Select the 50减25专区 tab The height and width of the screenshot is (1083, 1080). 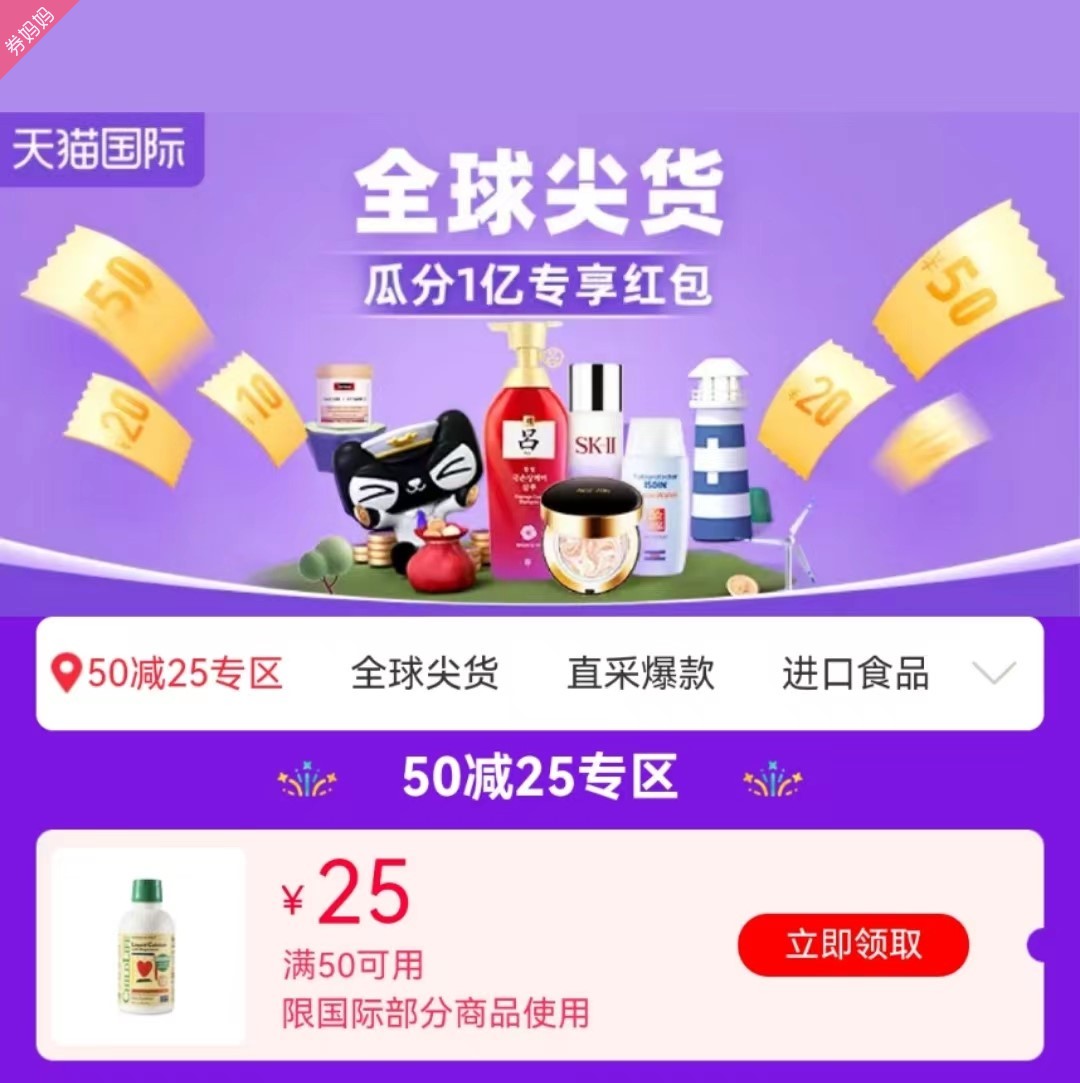pyautogui.click(x=170, y=674)
